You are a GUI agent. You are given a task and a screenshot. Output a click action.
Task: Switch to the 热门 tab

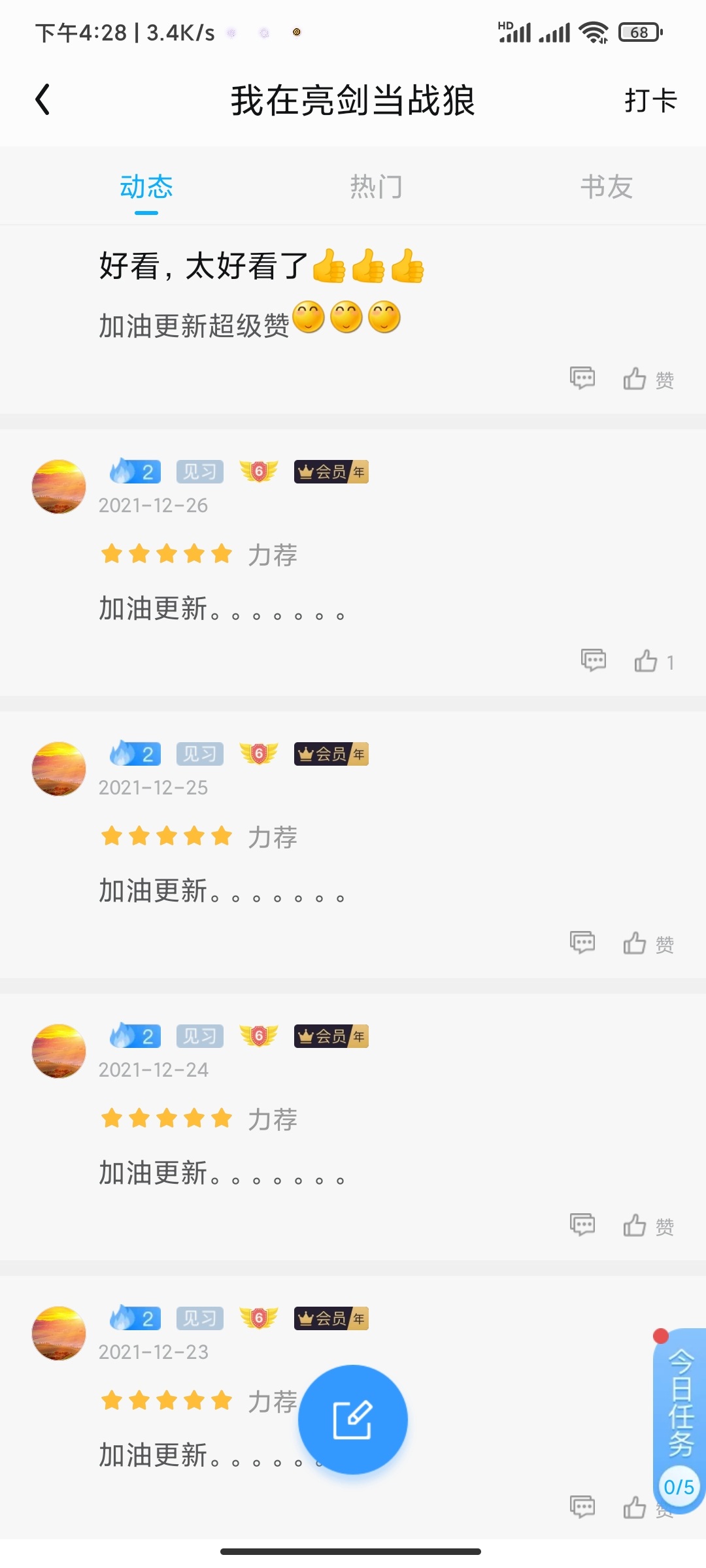(x=376, y=187)
